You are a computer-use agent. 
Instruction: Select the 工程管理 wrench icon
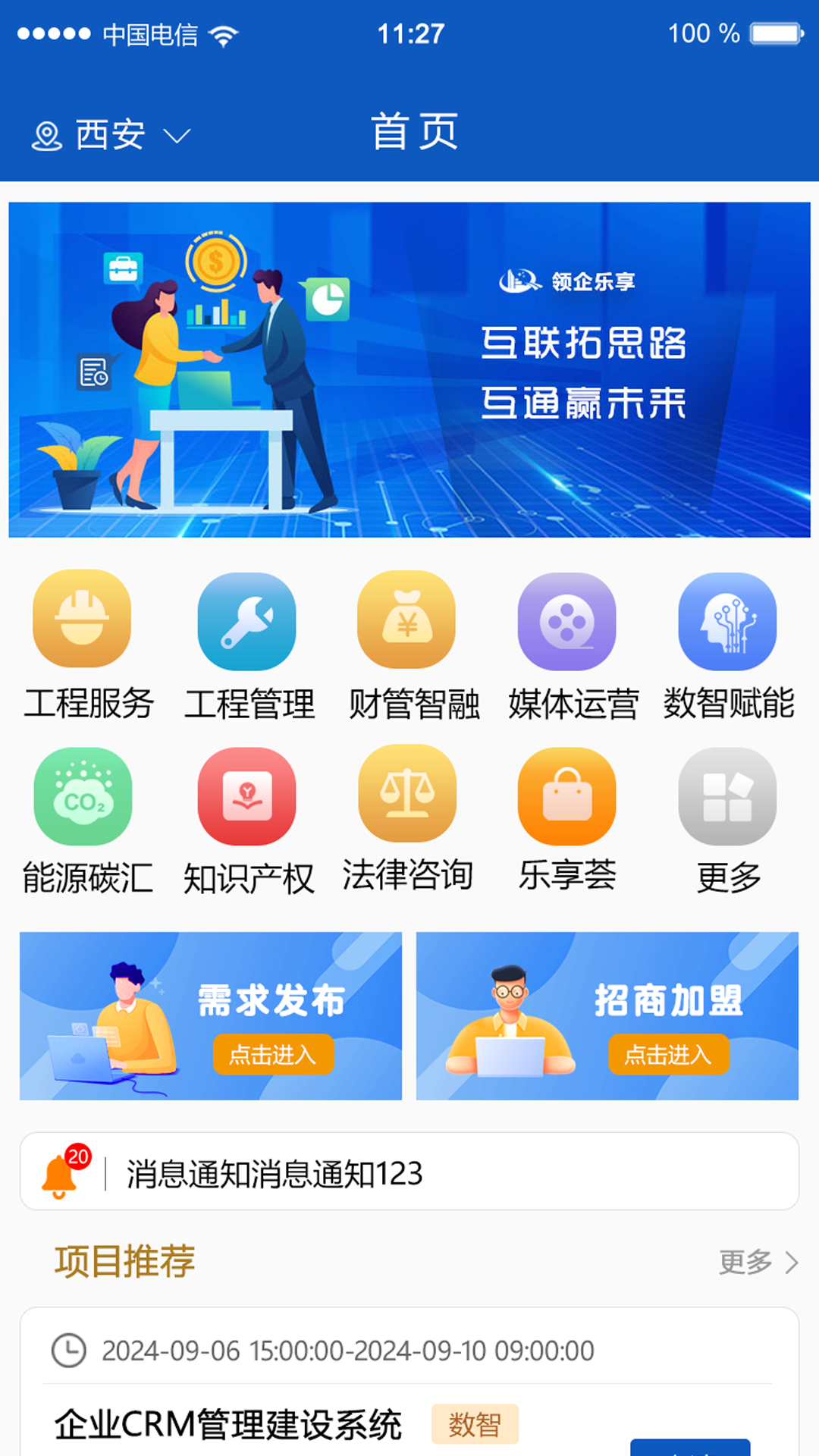(246, 620)
